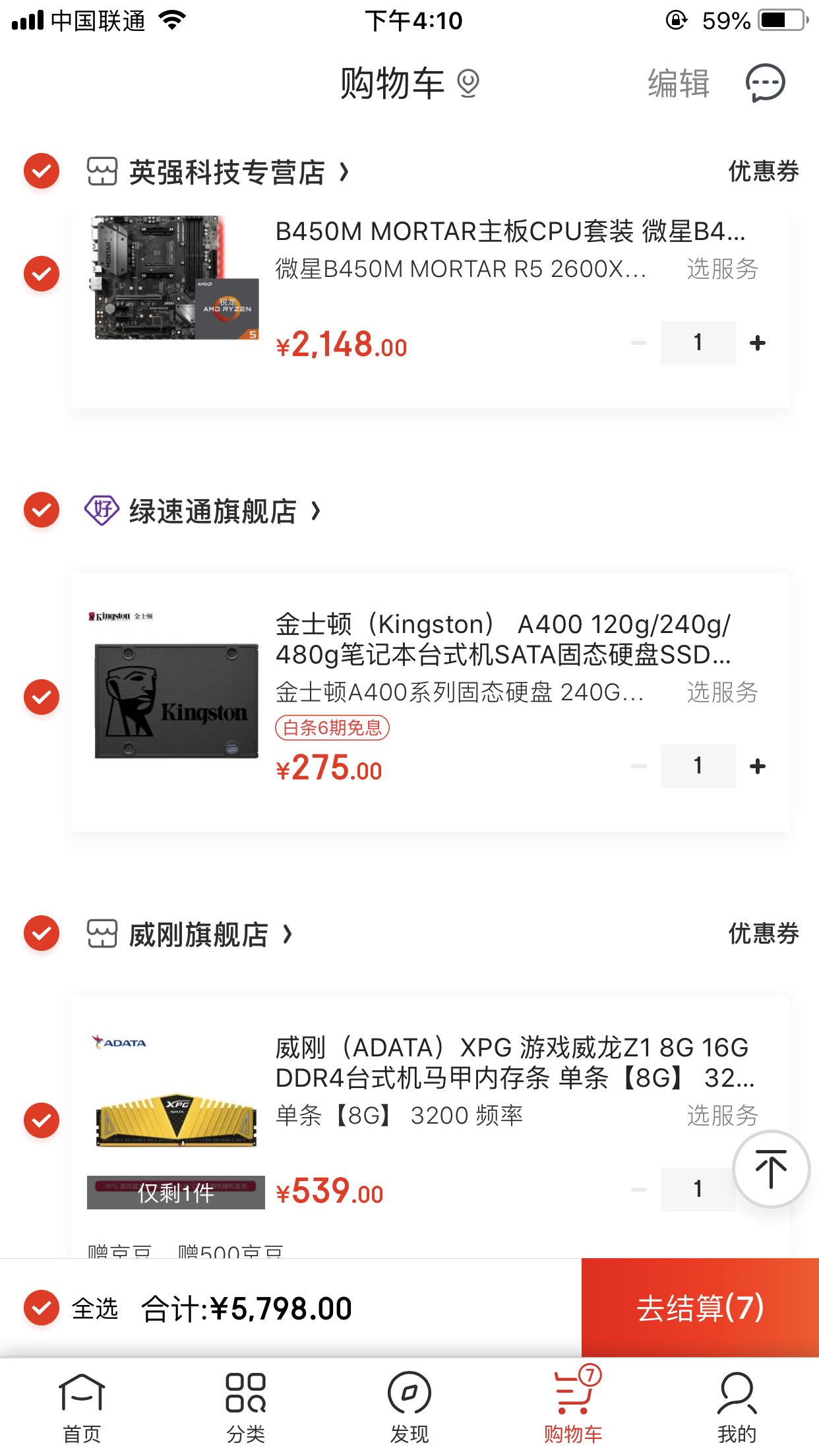Get 优惠券 for 英强科技专营店
Image resolution: width=819 pixels, height=1456 pixels.
tap(763, 172)
